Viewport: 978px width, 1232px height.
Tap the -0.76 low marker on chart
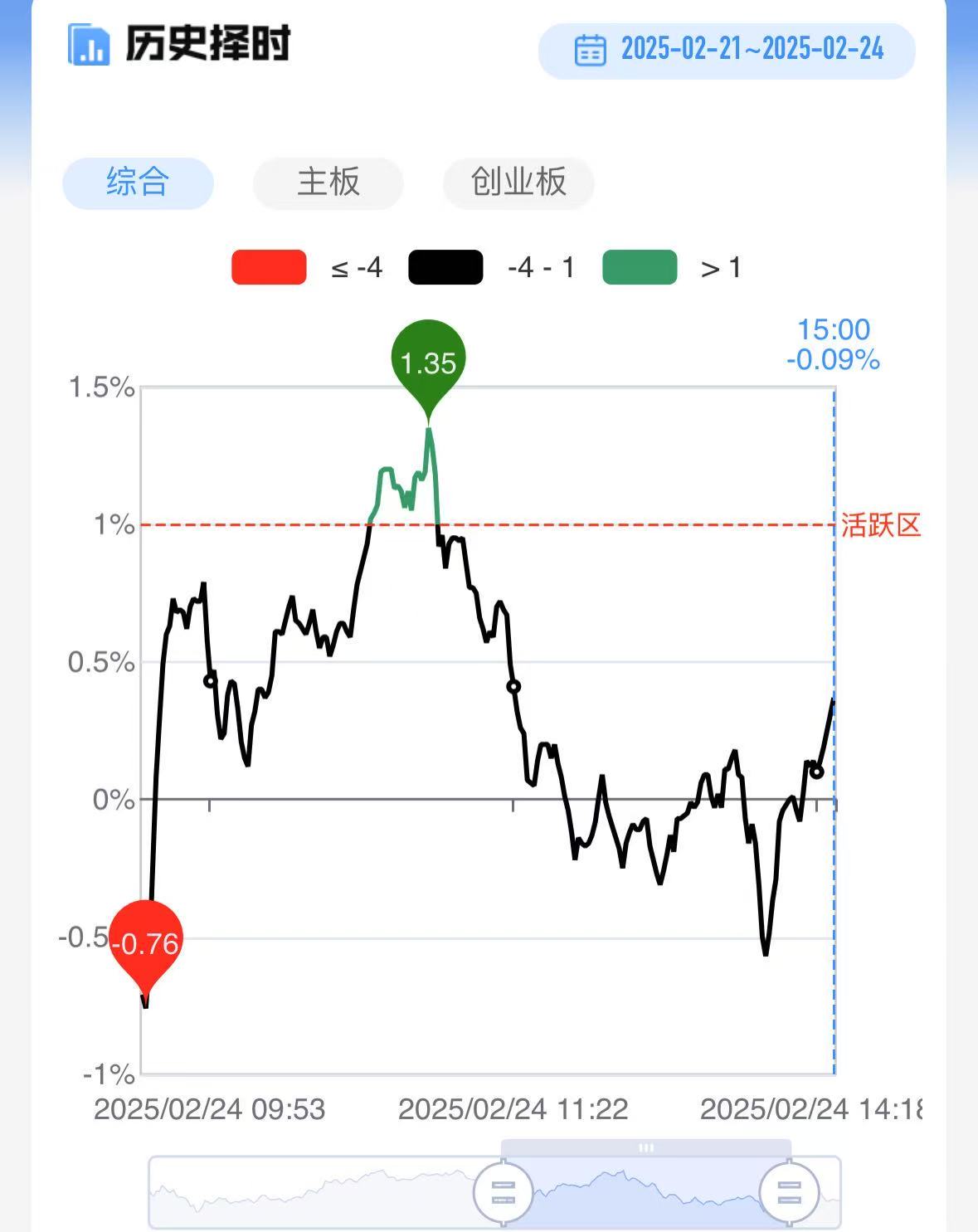click(x=146, y=942)
